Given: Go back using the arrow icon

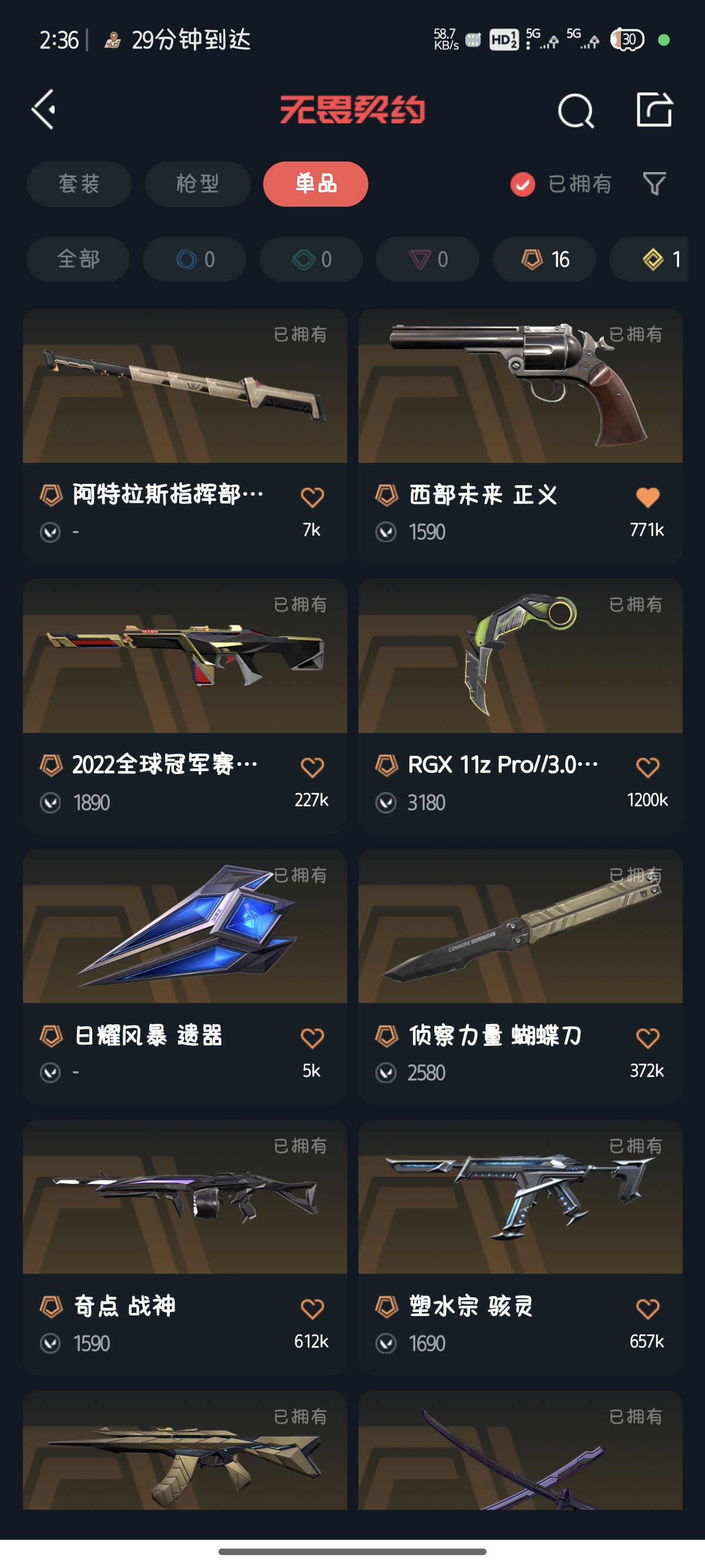Looking at the screenshot, I should [x=44, y=110].
